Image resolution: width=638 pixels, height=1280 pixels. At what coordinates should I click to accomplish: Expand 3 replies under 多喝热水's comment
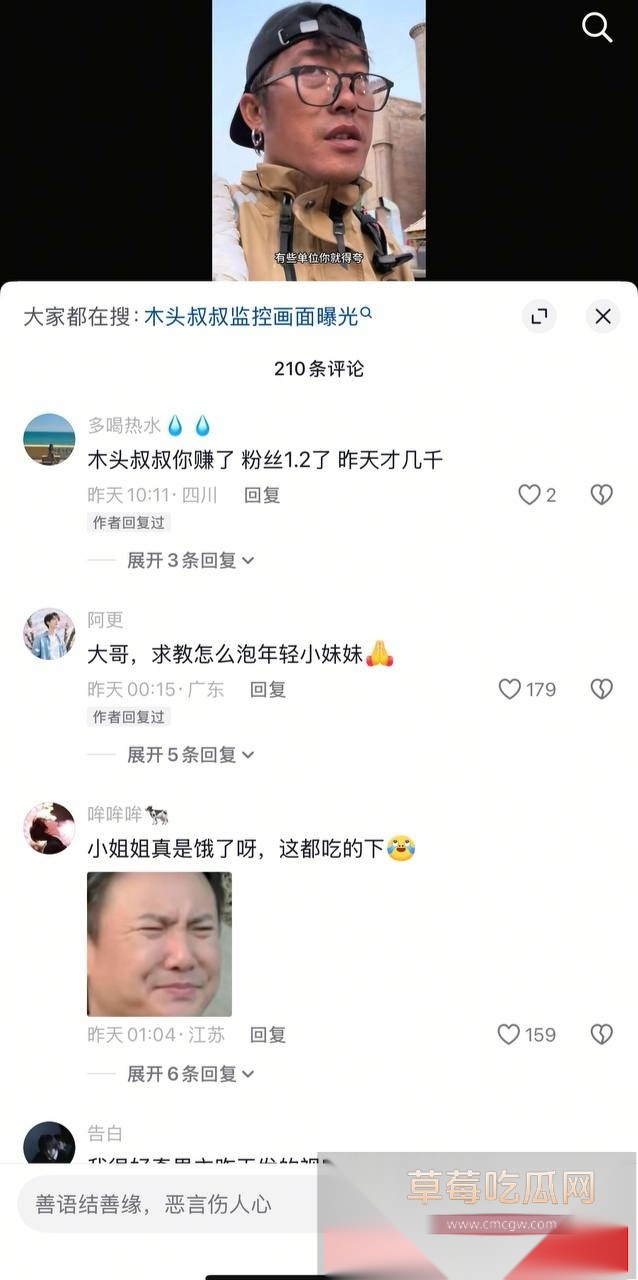click(x=190, y=560)
